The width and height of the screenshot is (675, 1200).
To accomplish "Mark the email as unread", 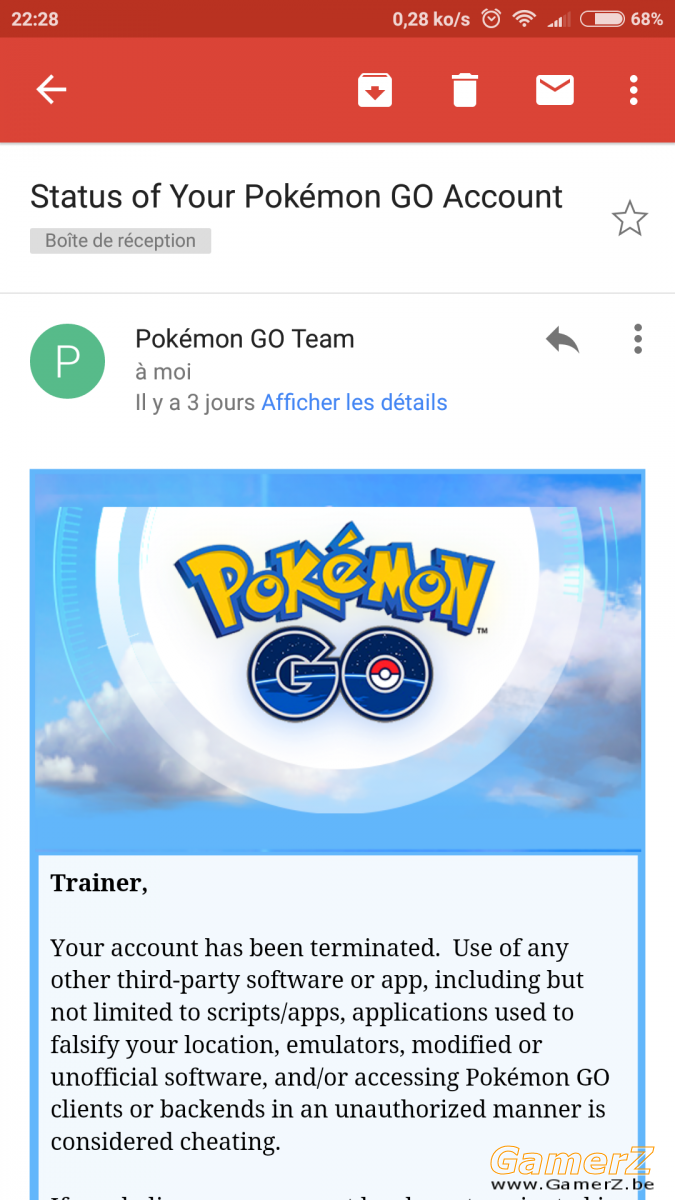I will point(555,90).
